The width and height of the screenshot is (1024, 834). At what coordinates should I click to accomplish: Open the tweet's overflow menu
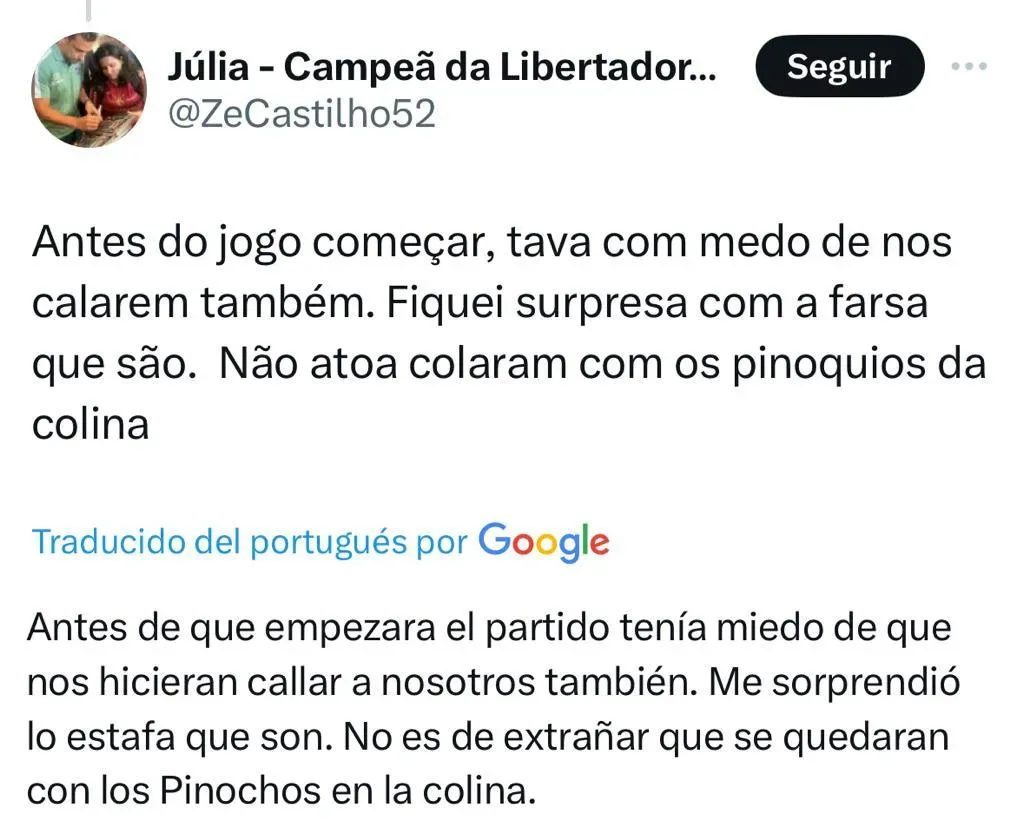point(968,66)
